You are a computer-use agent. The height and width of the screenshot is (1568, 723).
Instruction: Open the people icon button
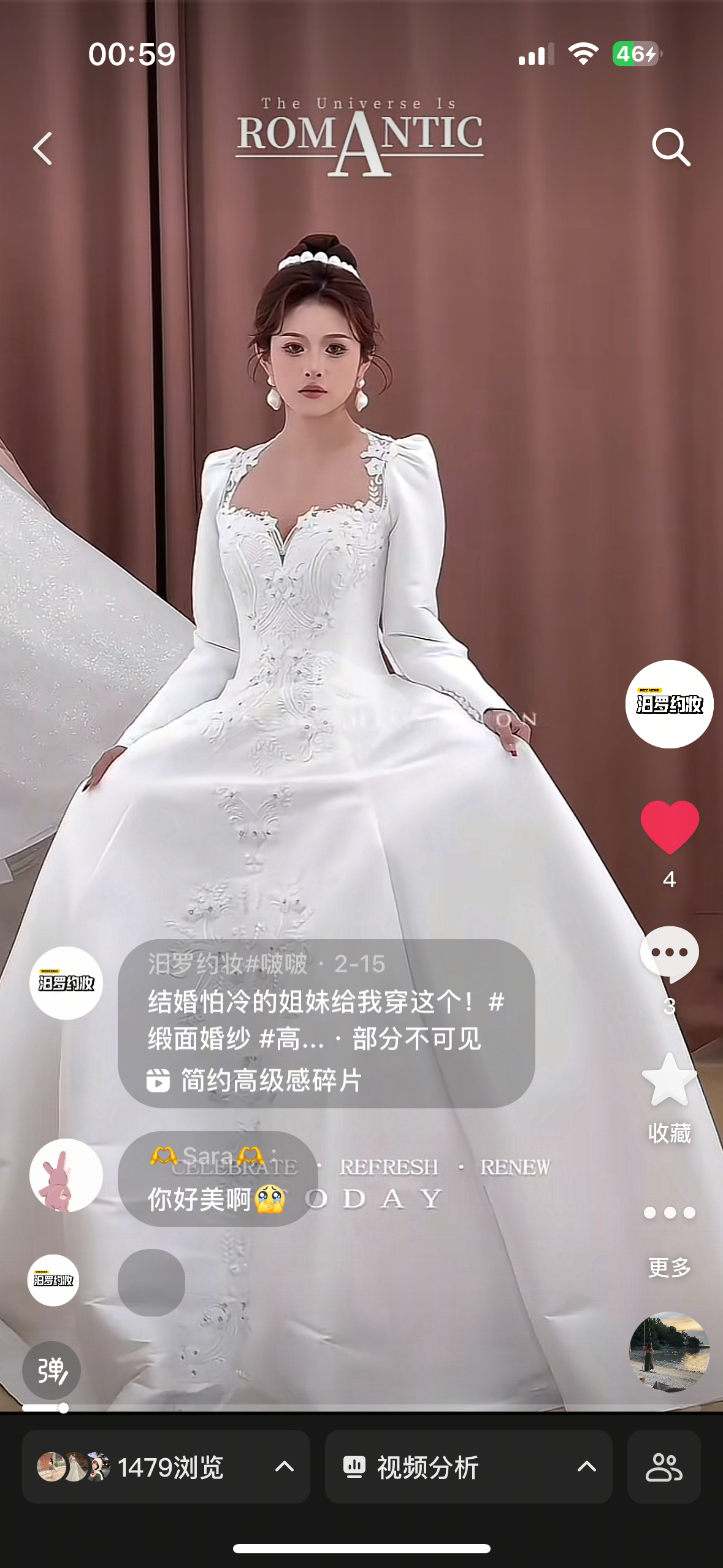coord(664,1467)
